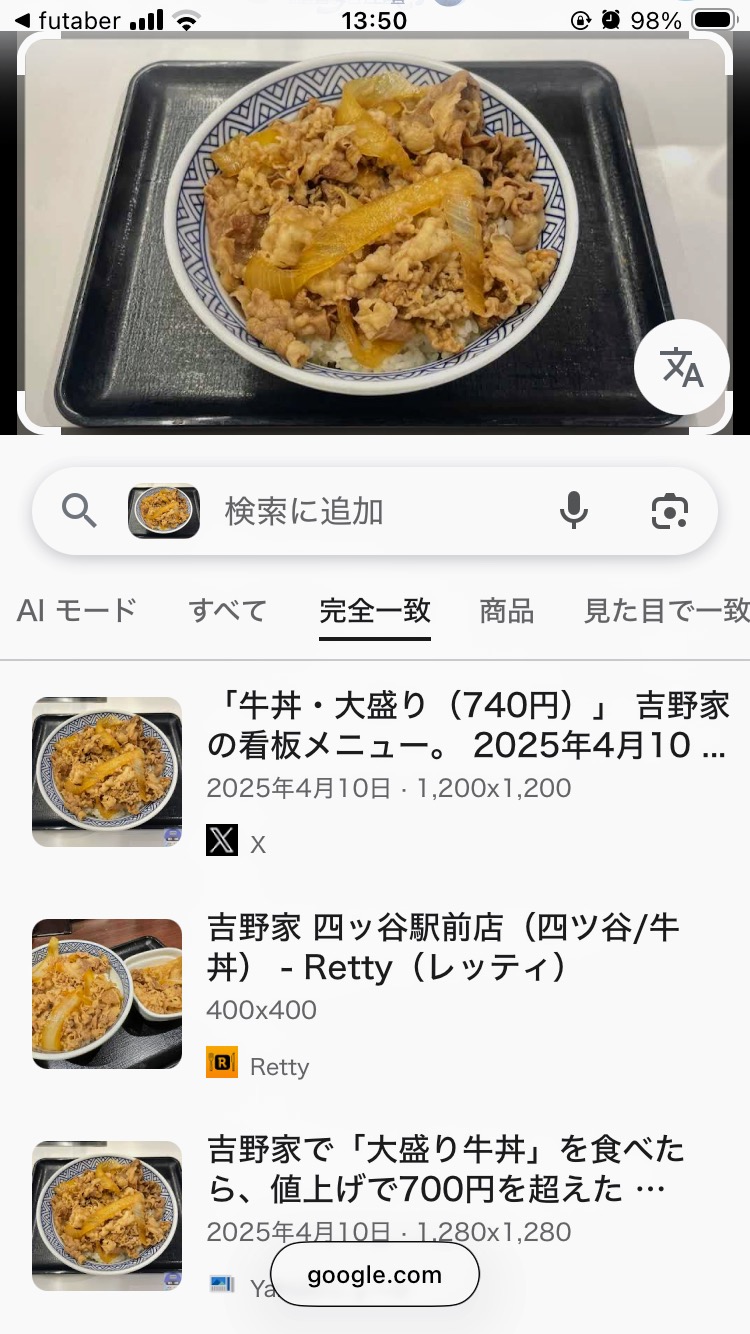Open the Retty result 吉野家 四ッ谷駅前店

coord(443,948)
